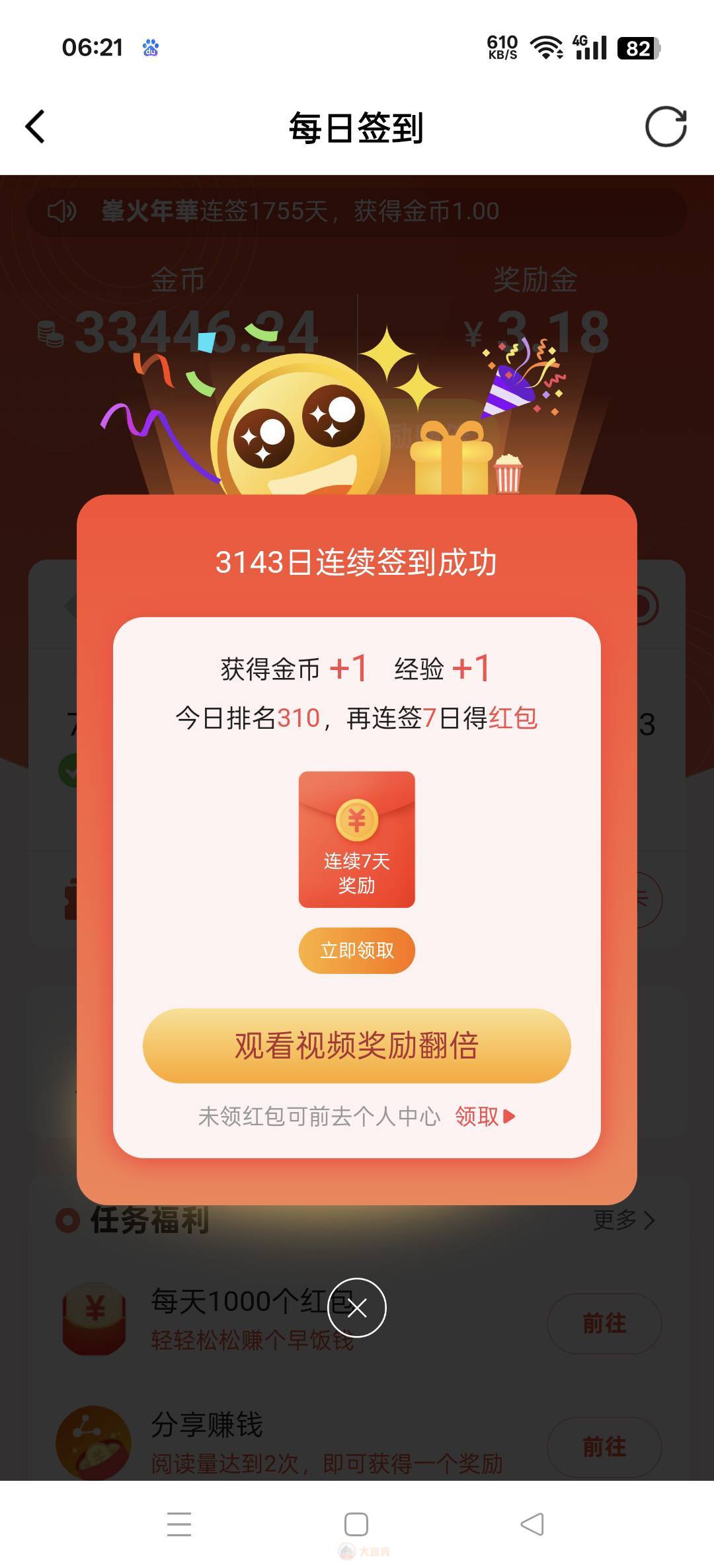The width and height of the screenshot is (714, 1568).
Task: Close the sign-in success popup
Action: click(x=356, y=1308)
